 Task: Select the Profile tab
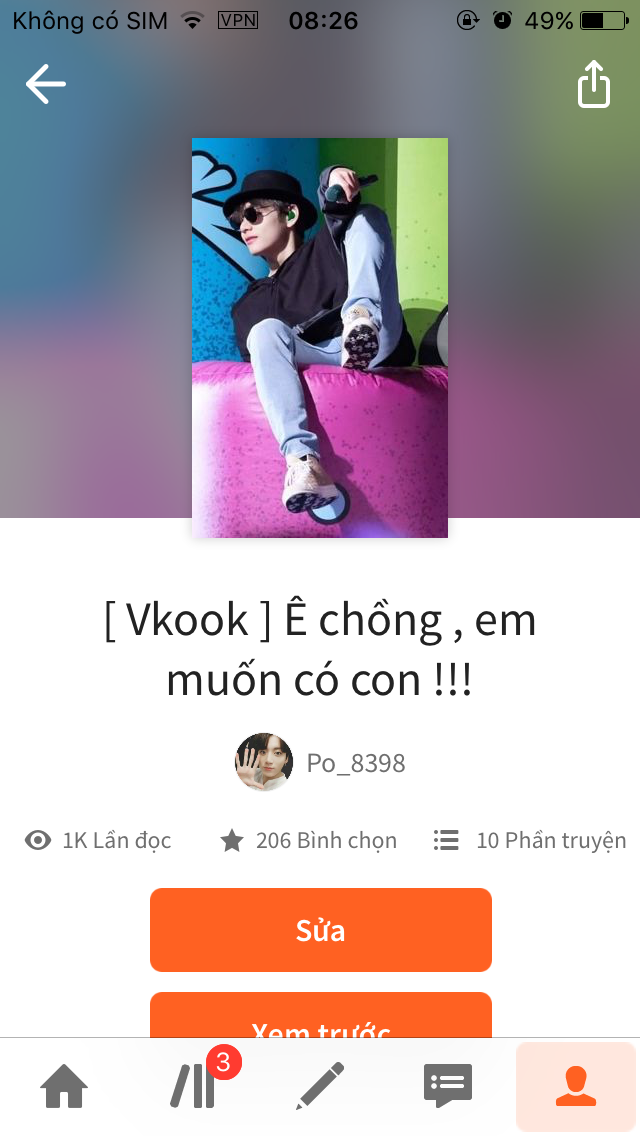point(576,1086)
